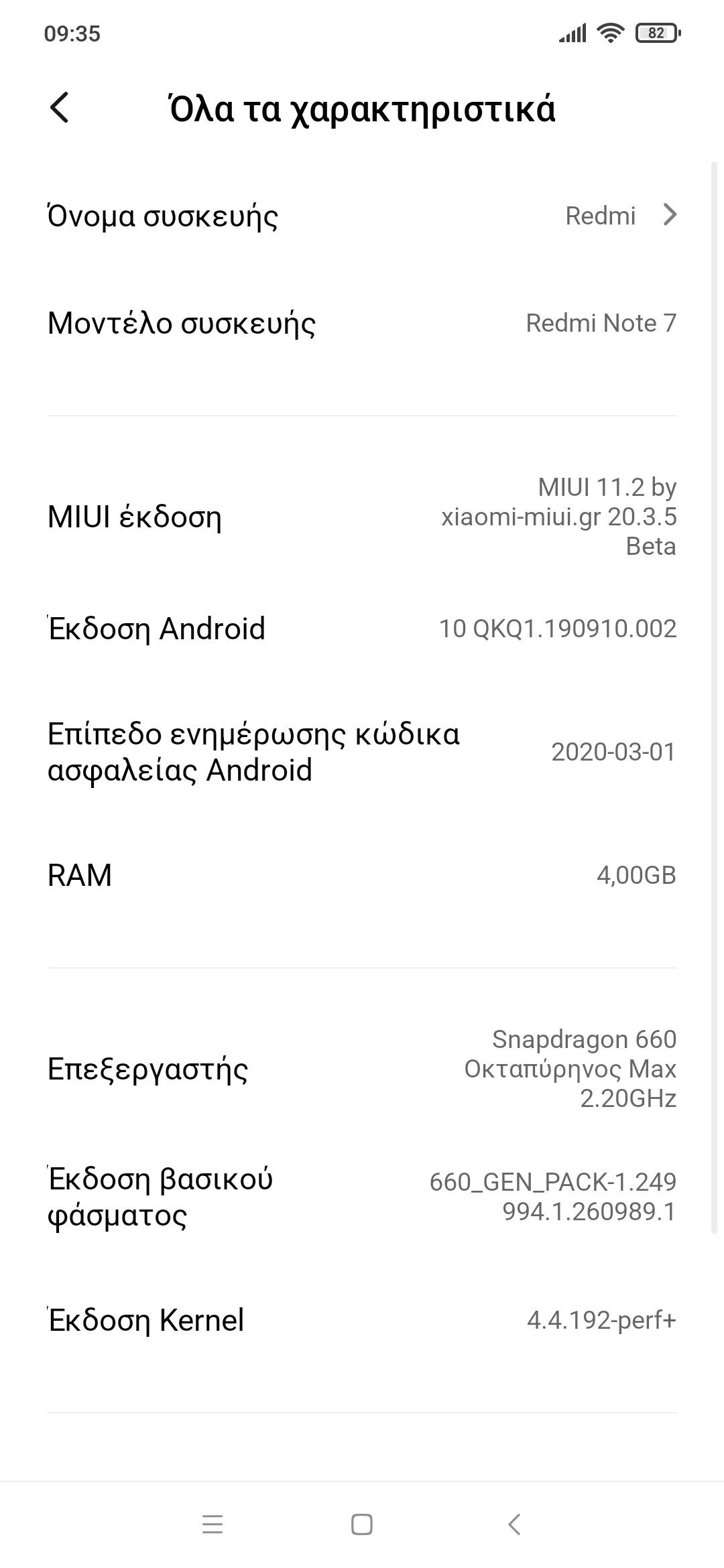Viewport: 724px width, 1568px height.
Task: Go back from Όλα τα χαρακτηριστικά
Action: (x=60, y=108)
